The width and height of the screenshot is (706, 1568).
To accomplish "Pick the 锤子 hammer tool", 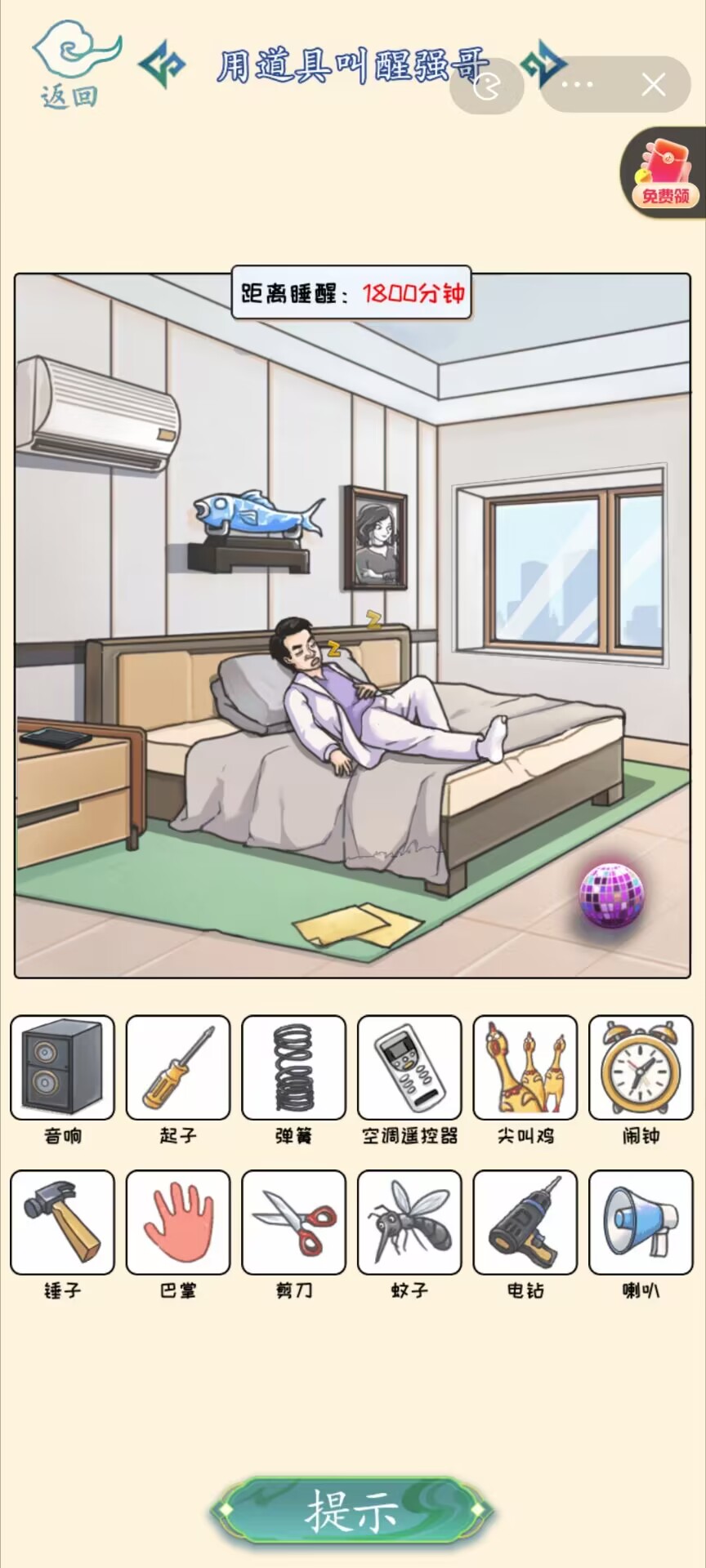I will 62,1223.
